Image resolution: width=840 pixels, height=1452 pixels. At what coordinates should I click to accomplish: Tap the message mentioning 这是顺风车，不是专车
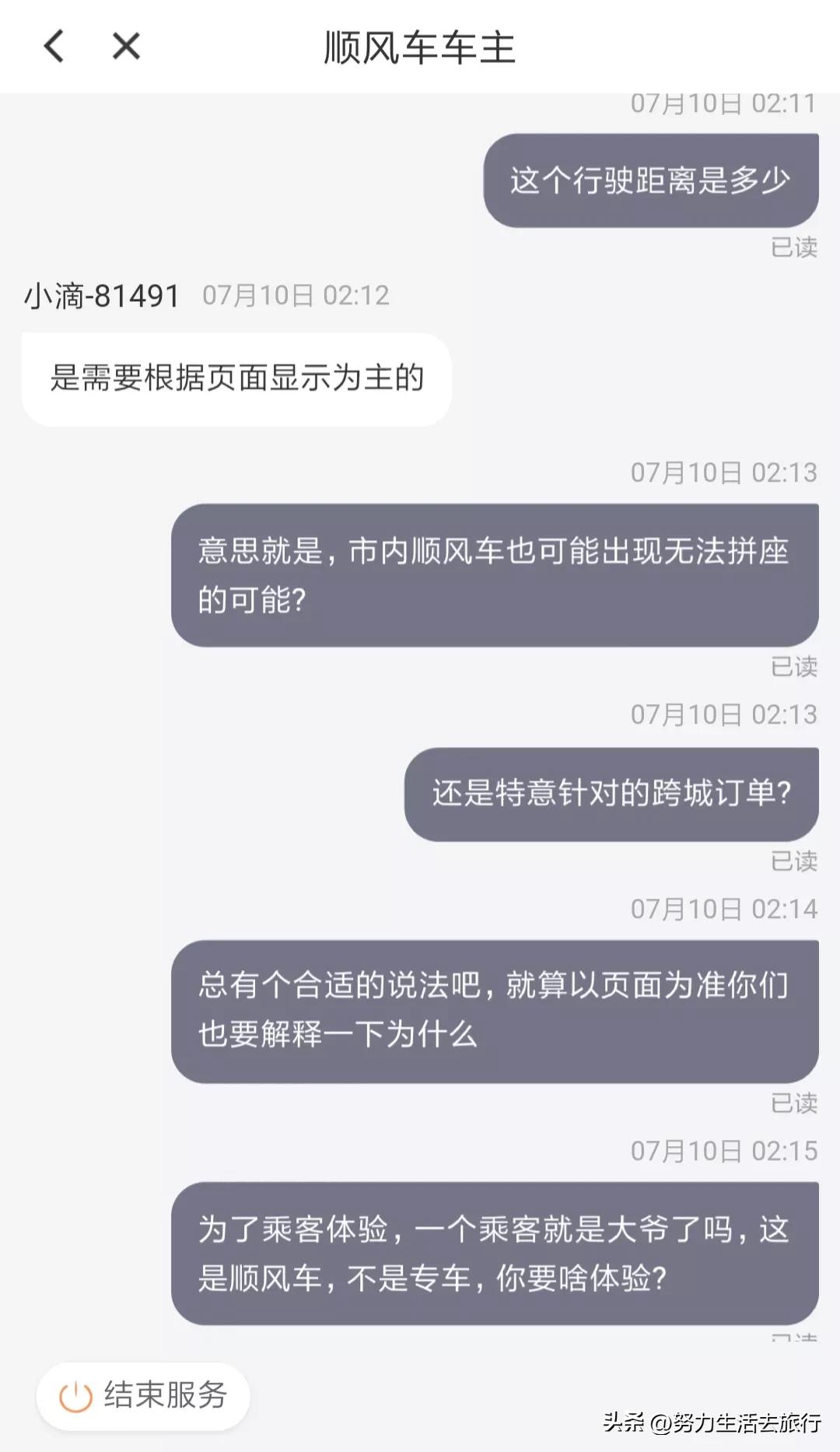click(x=495, y=1252)
